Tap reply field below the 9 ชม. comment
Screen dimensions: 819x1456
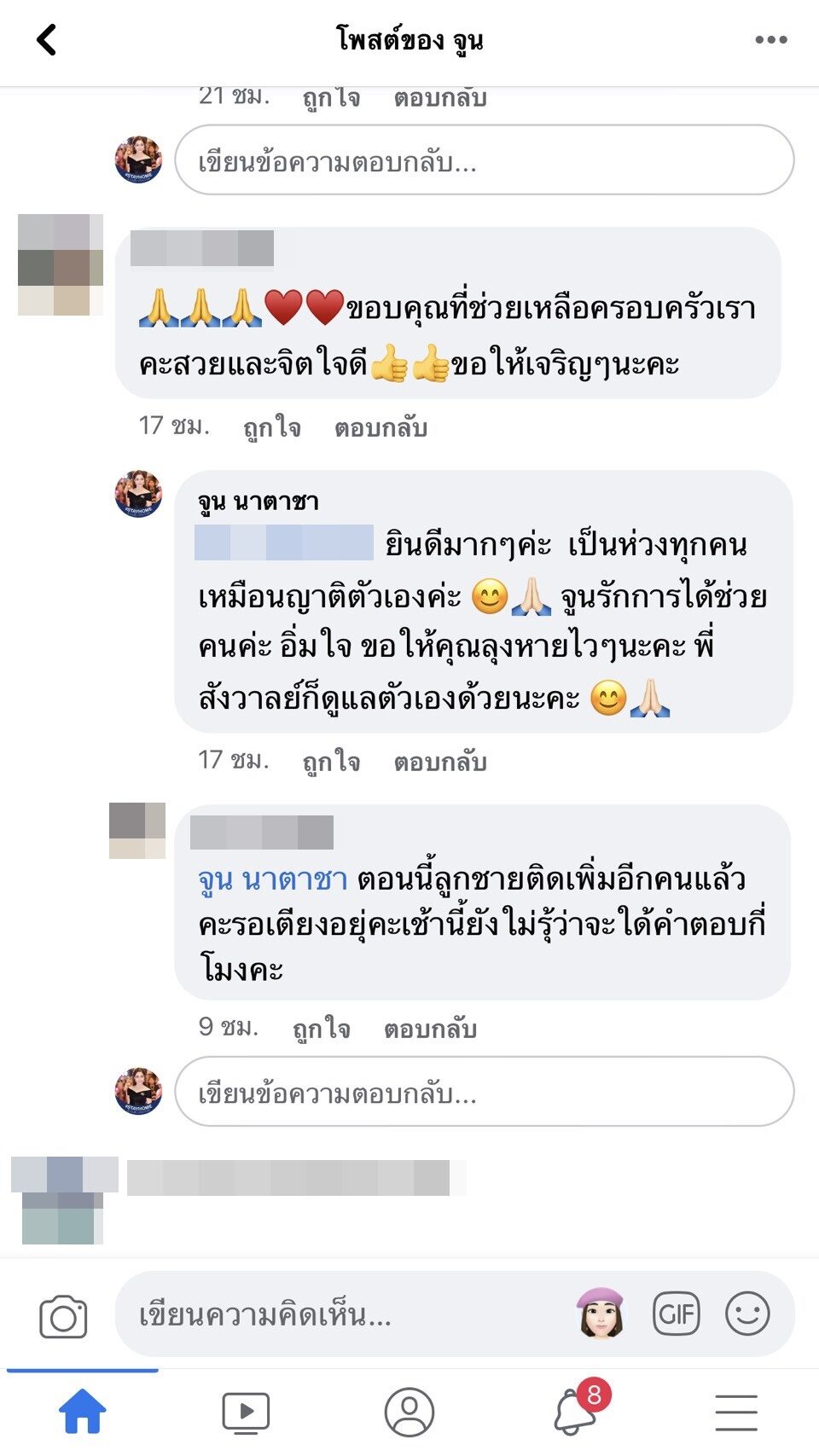[x=484, y=1092]
